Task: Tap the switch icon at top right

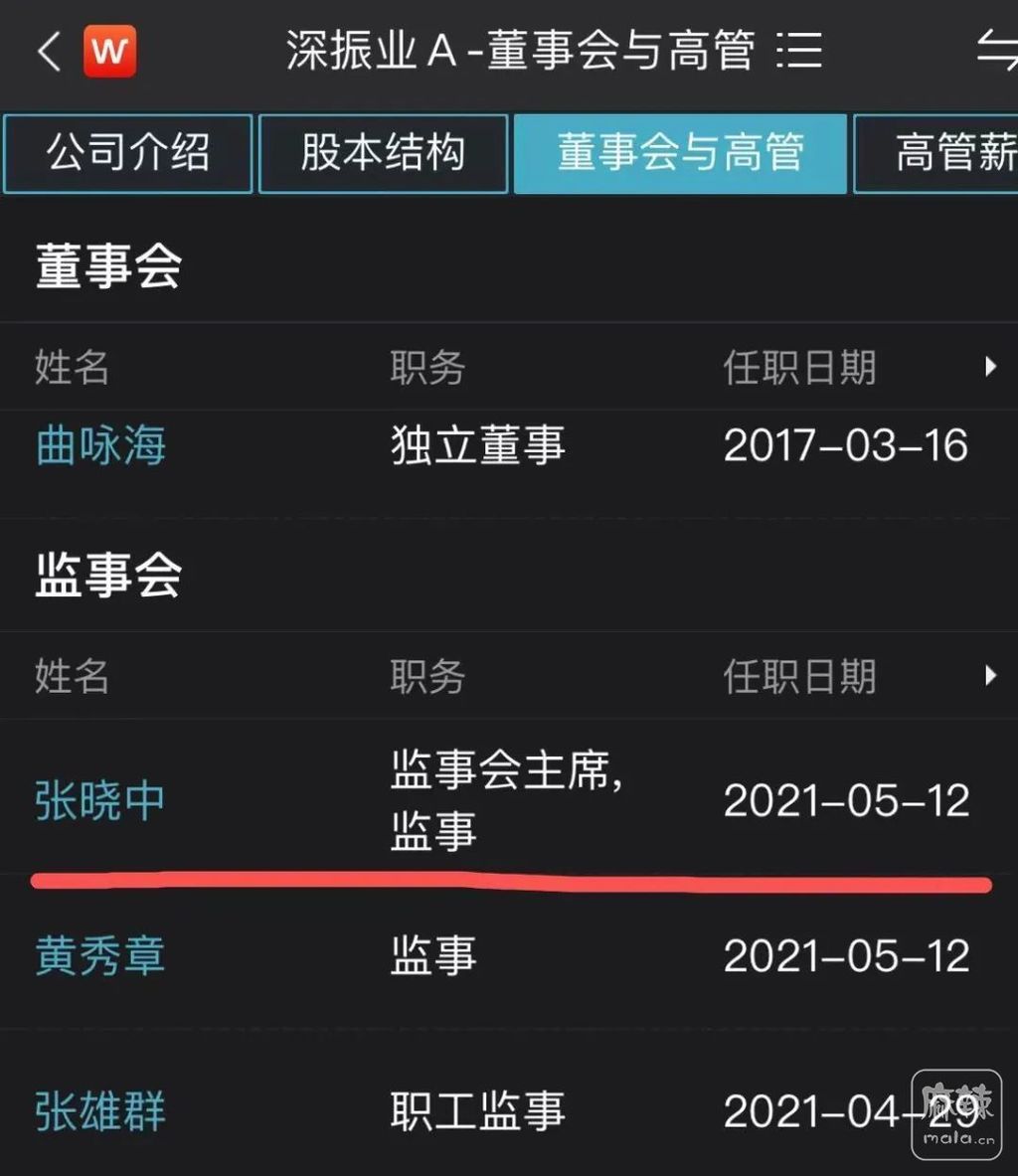Action: pos(994,50)
